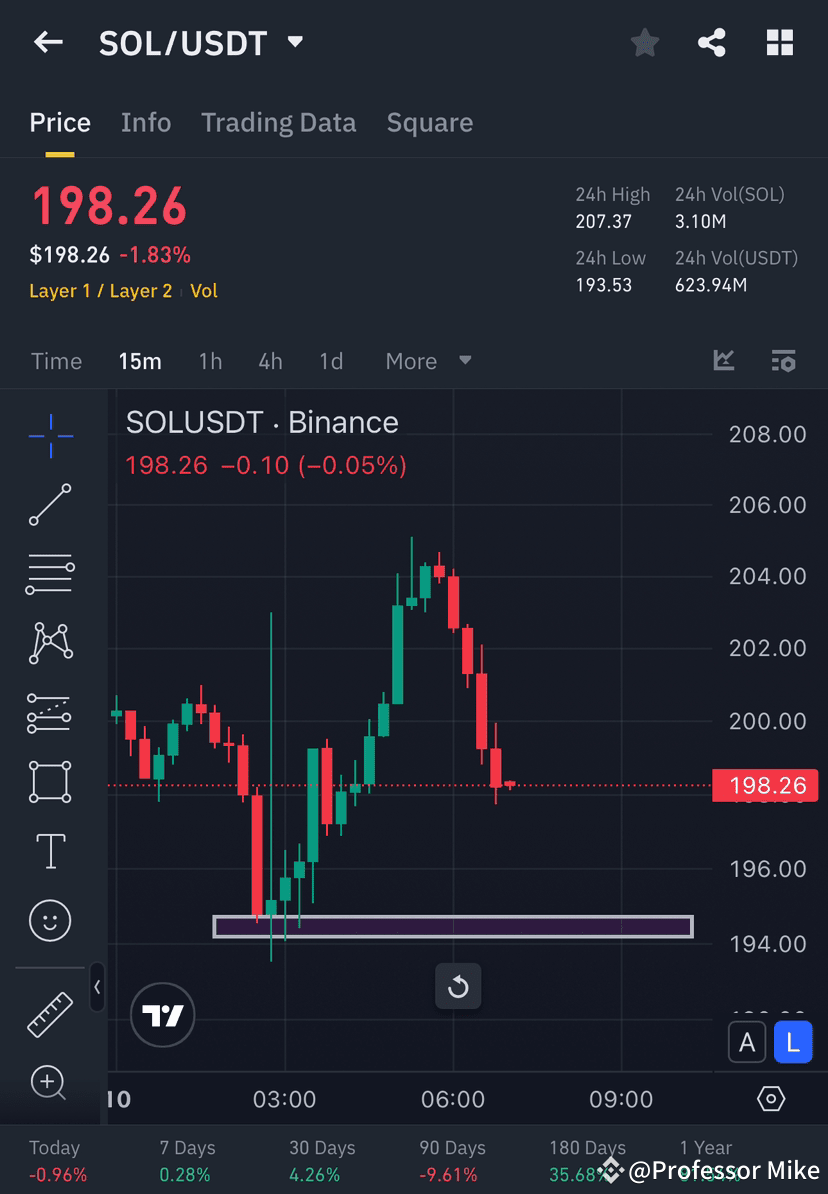The width and height of the screenshot is (828, 1194).
Task: Select the crosshair cursor tool
Action: coord(50,435)
